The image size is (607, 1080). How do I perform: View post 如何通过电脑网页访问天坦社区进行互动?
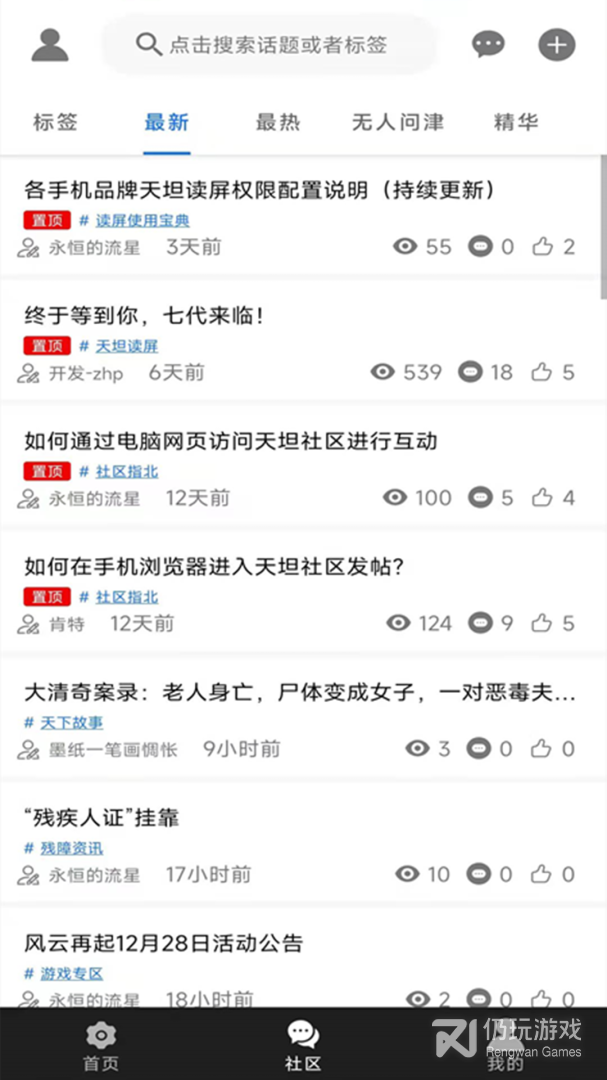[231, 441]
